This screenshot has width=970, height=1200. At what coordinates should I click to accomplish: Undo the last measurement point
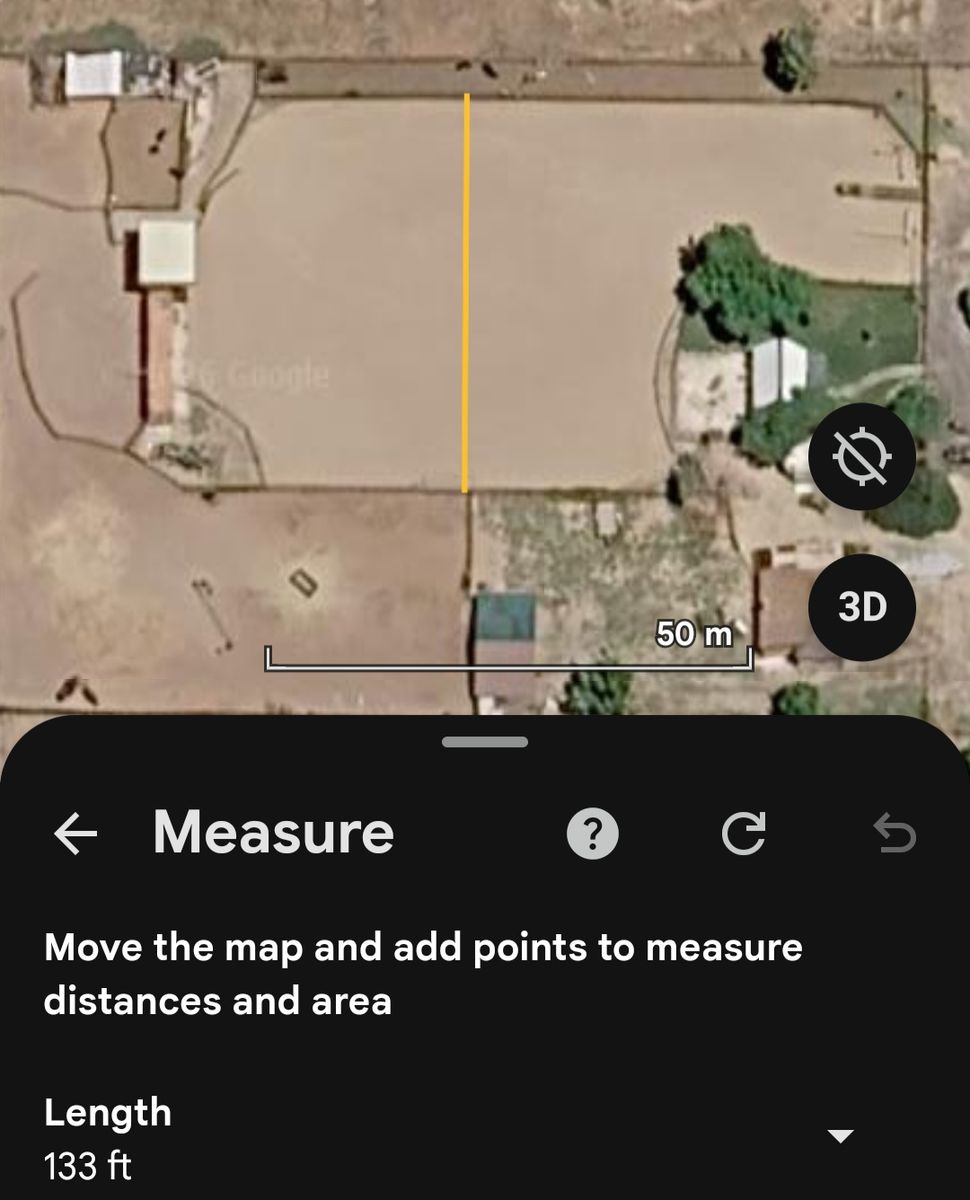[x=894, y=833]
